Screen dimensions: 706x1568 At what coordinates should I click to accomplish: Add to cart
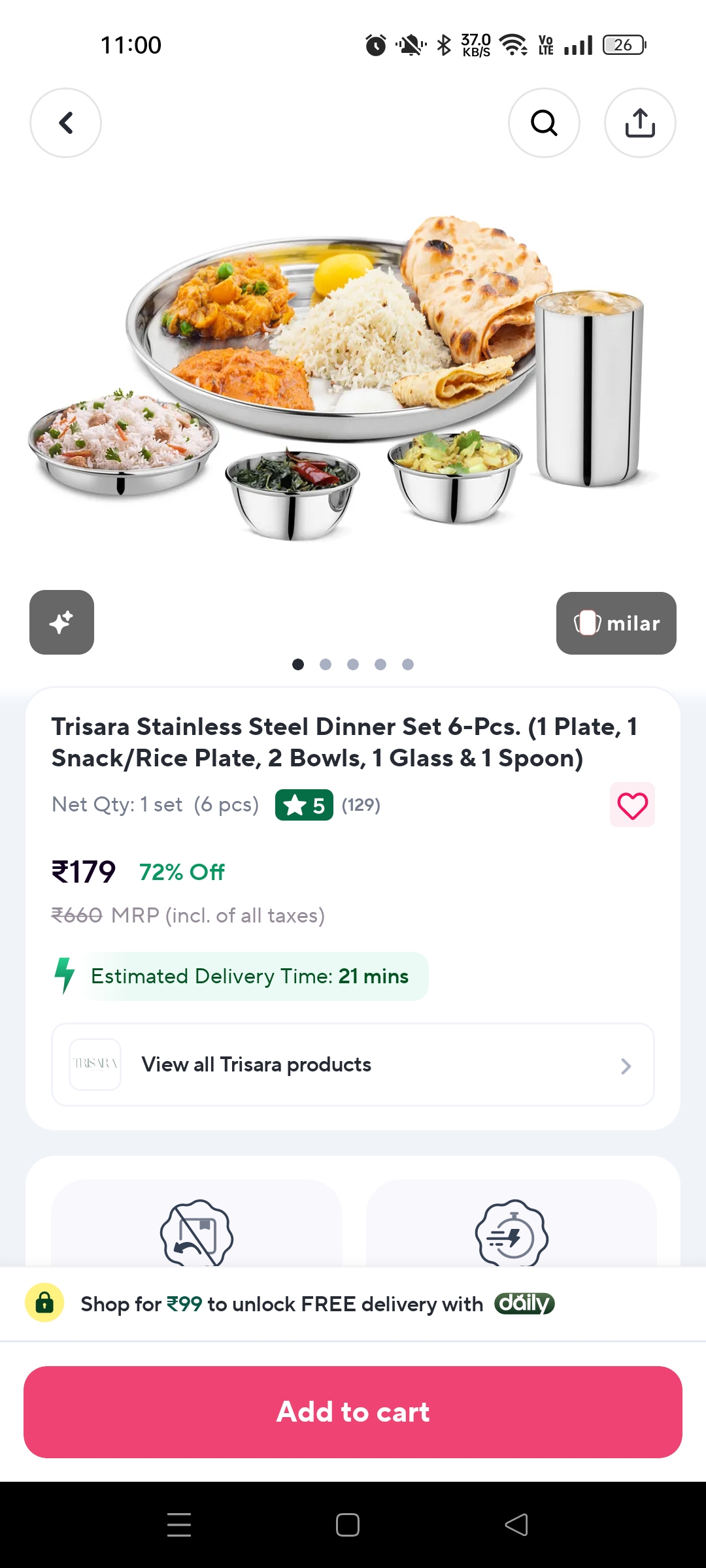coord(353,1412)
